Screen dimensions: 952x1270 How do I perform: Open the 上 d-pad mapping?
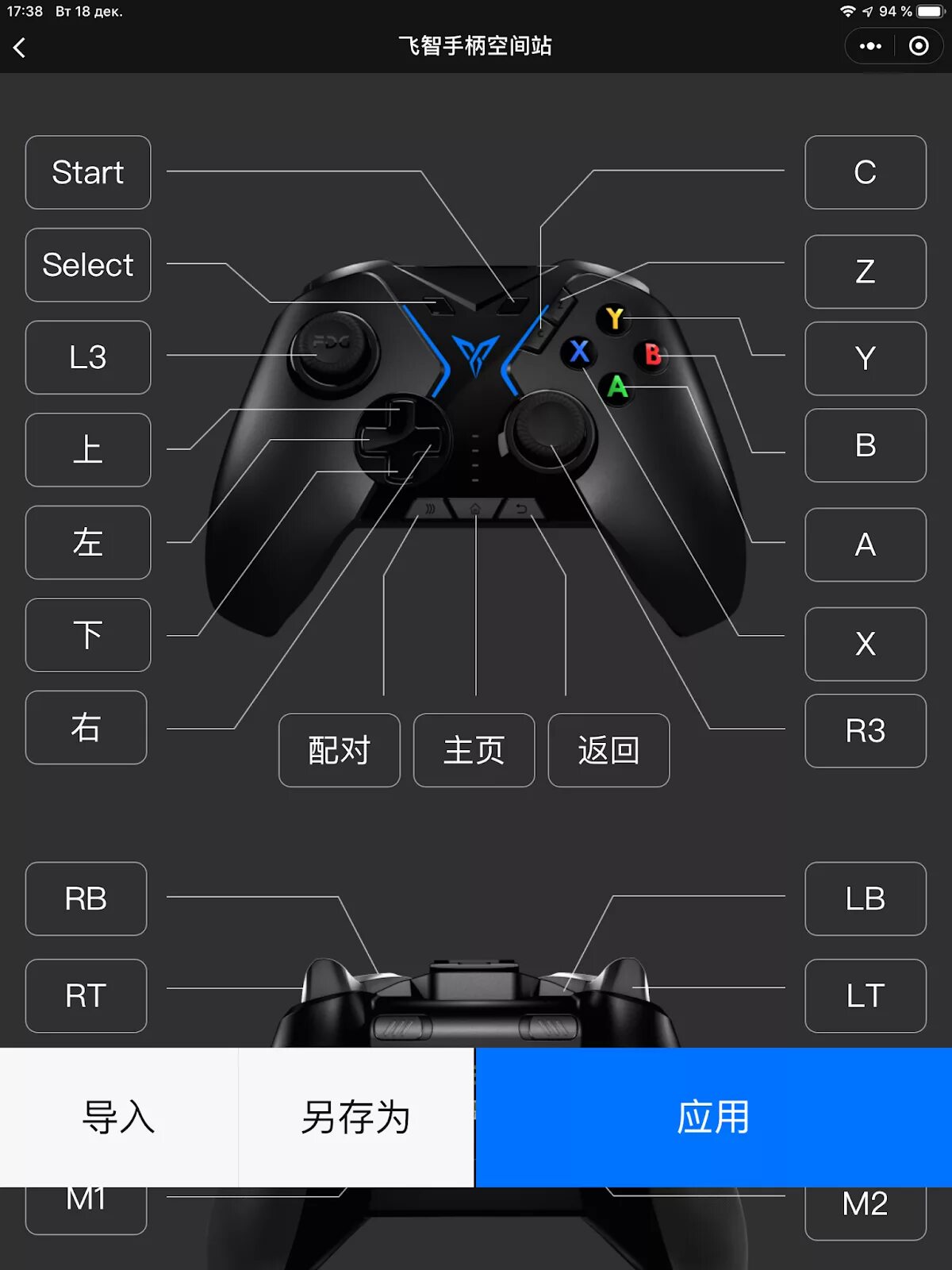pos(88,450)
